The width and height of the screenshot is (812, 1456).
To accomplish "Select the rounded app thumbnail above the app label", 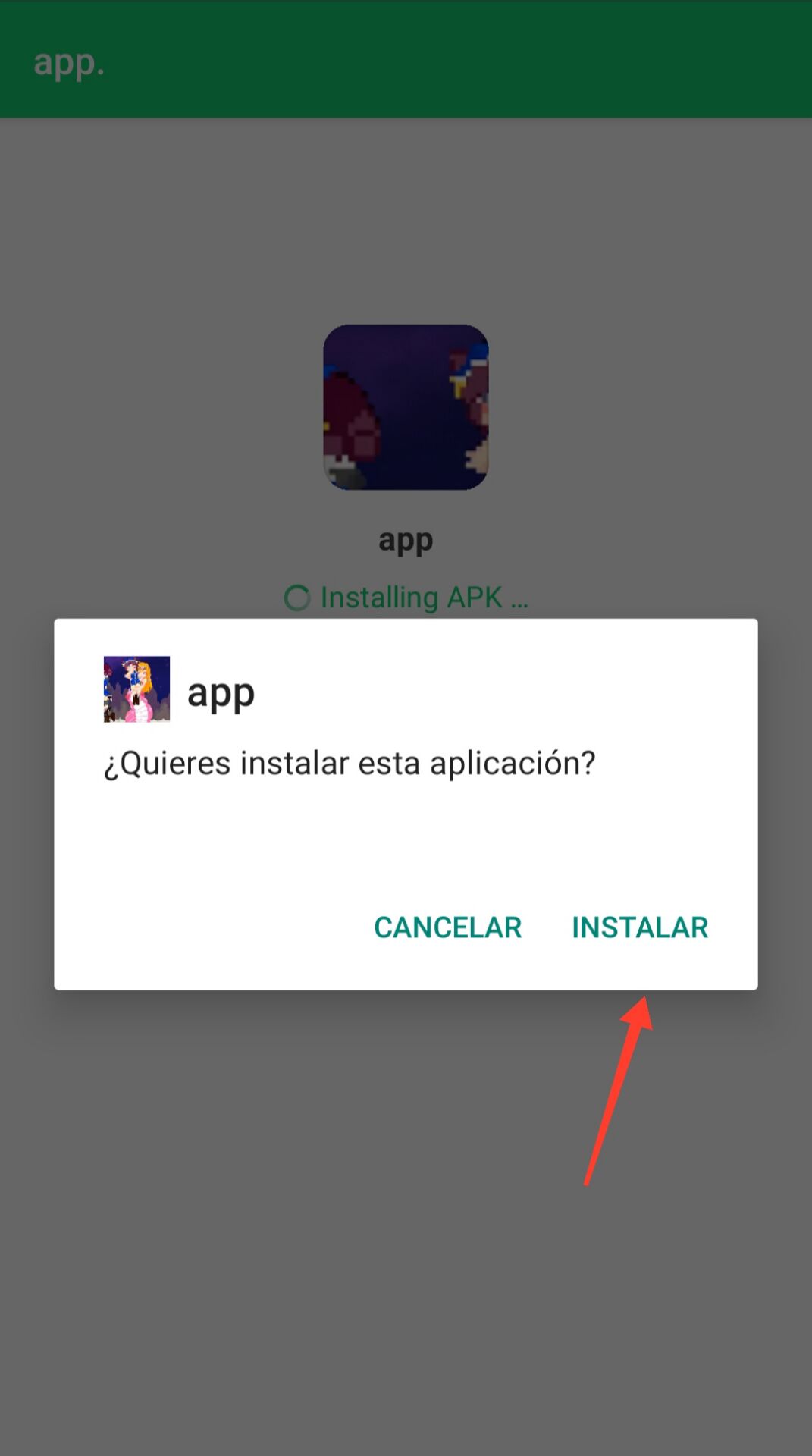I will [x=406, y=407].
